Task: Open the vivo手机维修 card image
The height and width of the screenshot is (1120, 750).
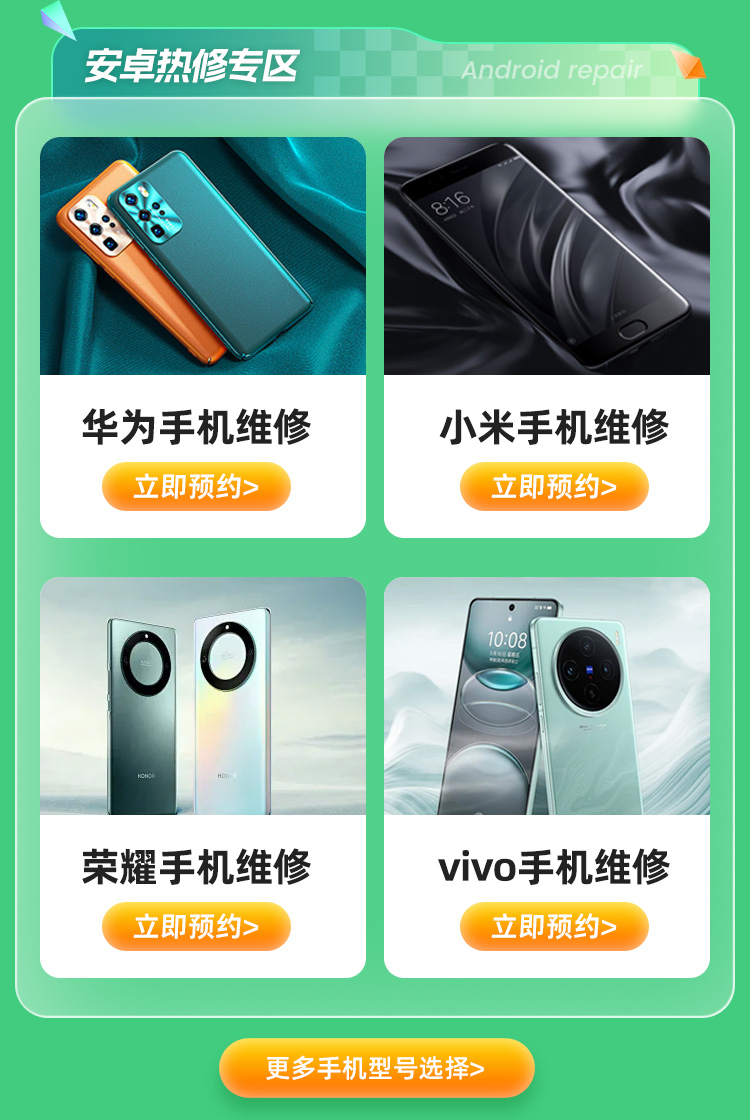Action: [547, 696]
